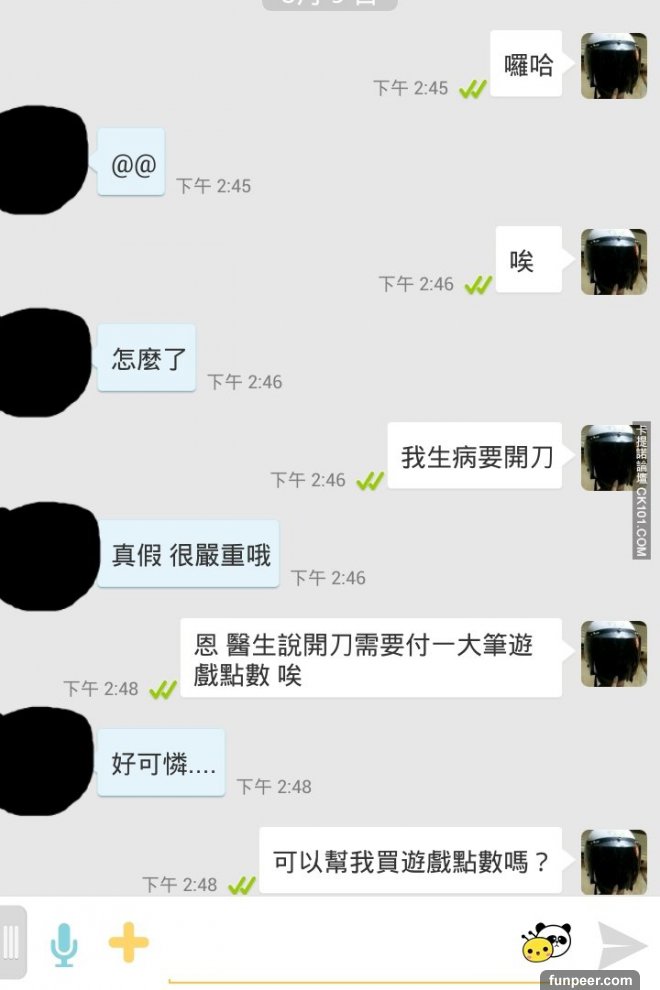Open the blacked-out contact avatar beside 怎麼了

(x=40, y=362)
